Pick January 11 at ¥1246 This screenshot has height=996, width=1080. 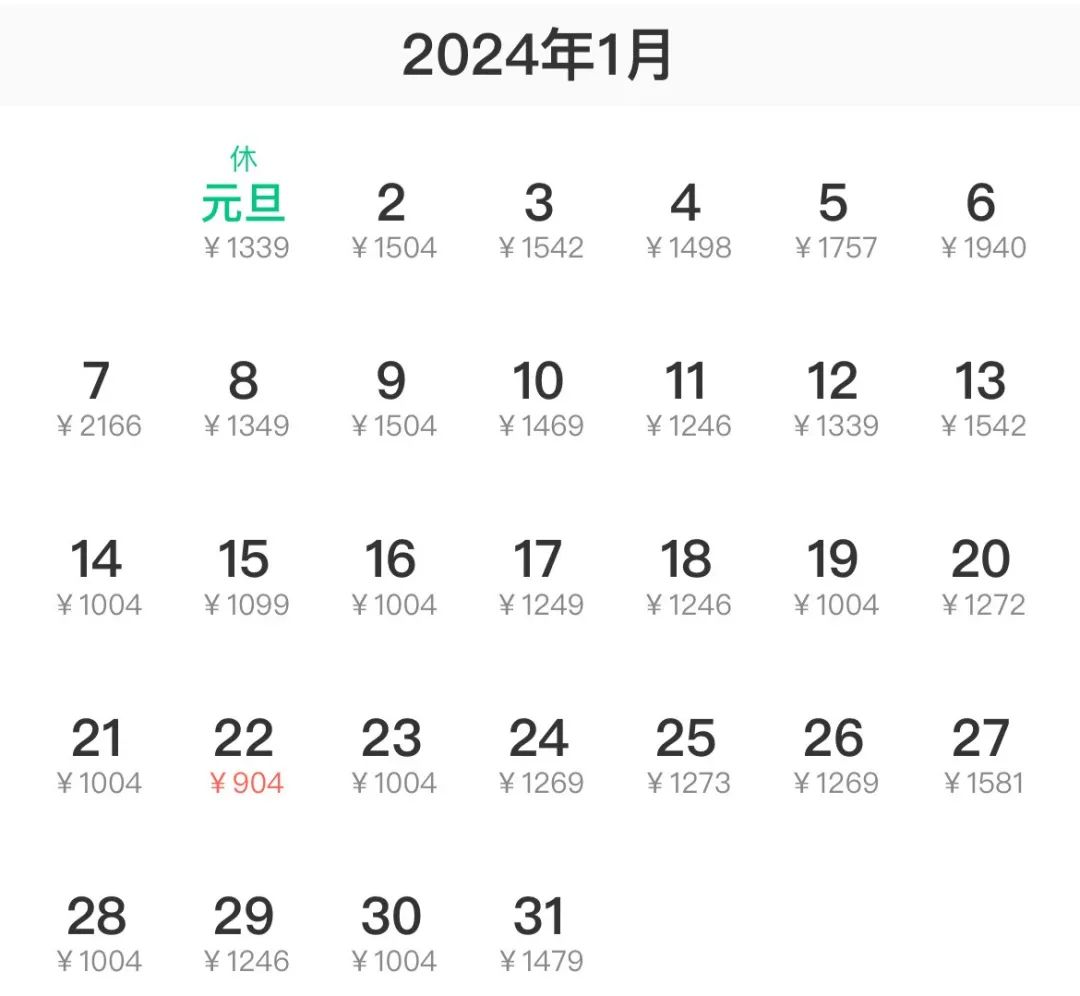[x=686, y=398]
